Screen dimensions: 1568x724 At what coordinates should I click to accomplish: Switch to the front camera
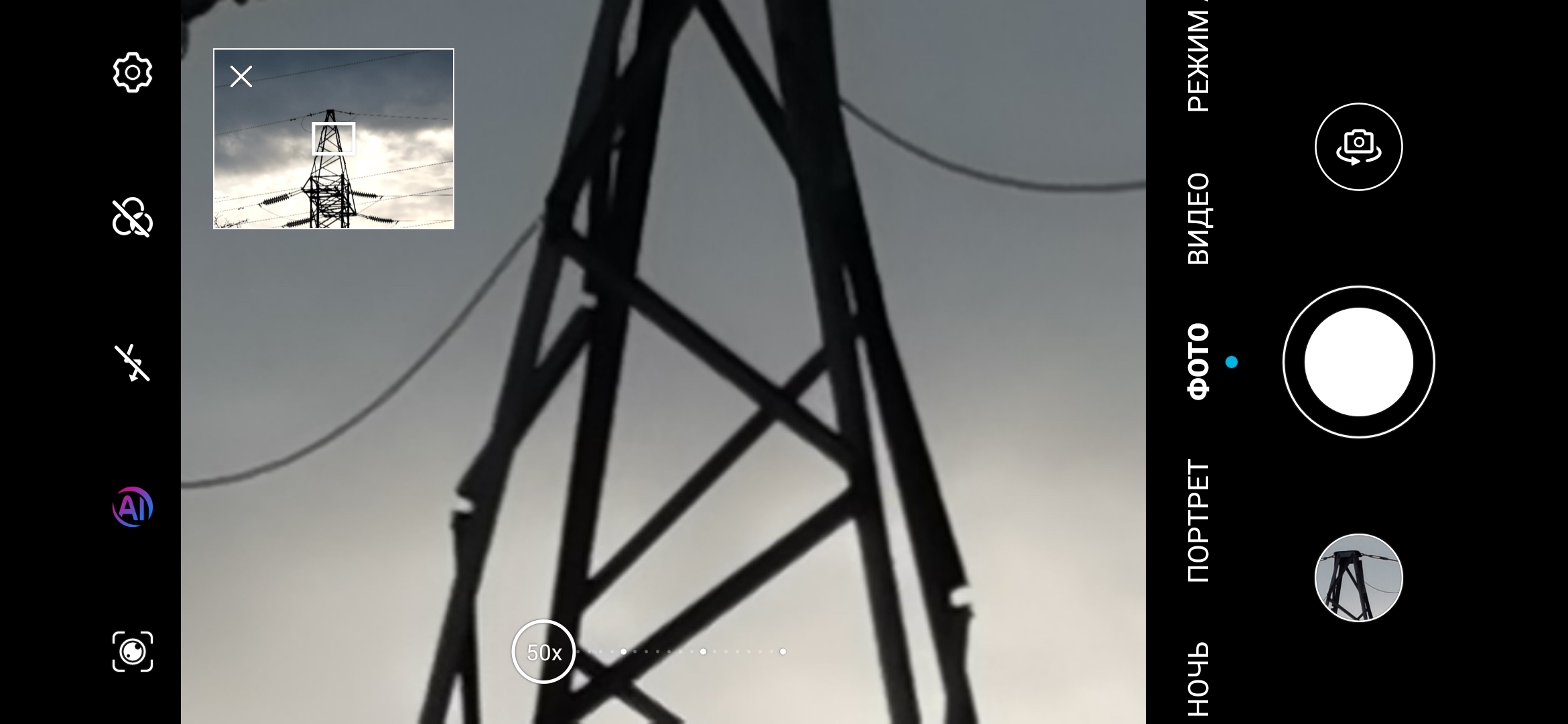pos(1358,147)
